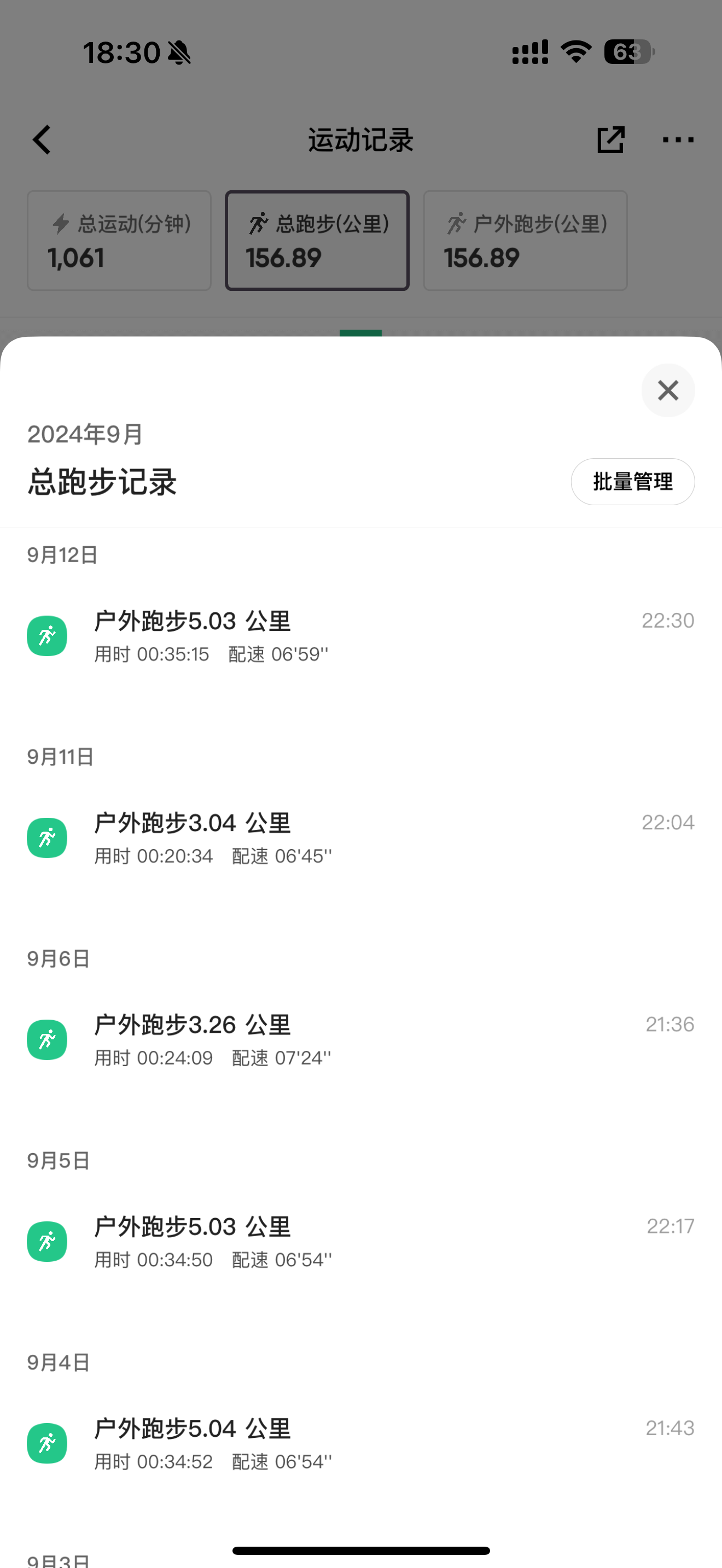
Task: Open the more options (...) icon
Action: pos(678,139)
